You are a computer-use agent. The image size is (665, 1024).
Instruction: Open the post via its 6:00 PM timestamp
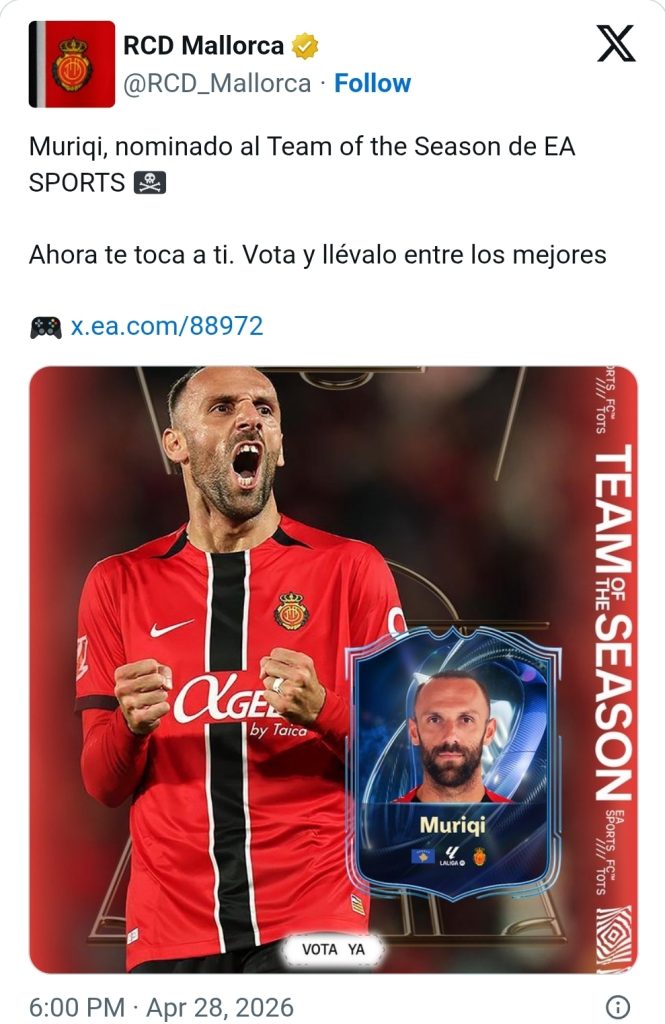point(76,1005)
